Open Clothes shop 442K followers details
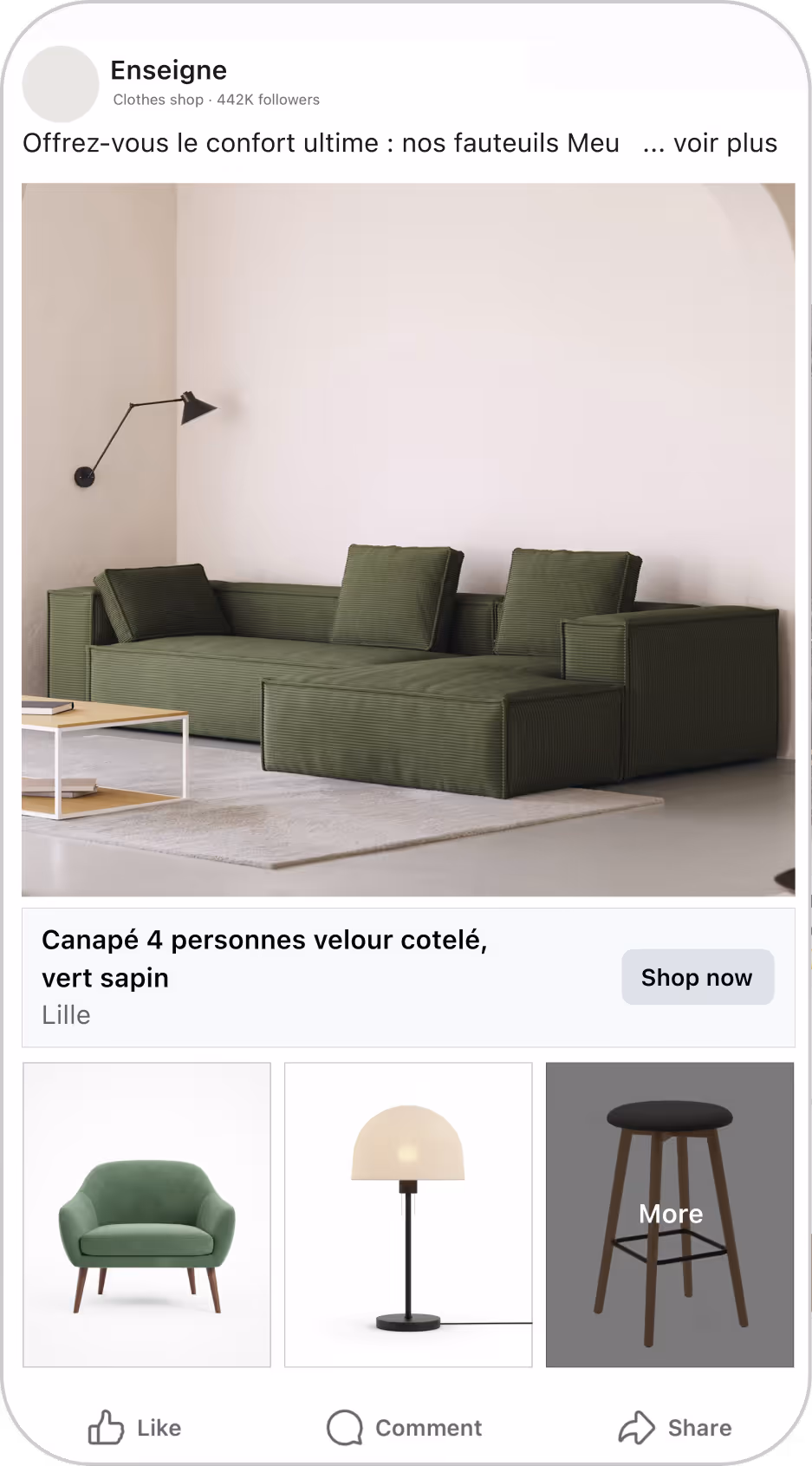The width and height of the screenshot is (812, 1466). pos(216,100)
